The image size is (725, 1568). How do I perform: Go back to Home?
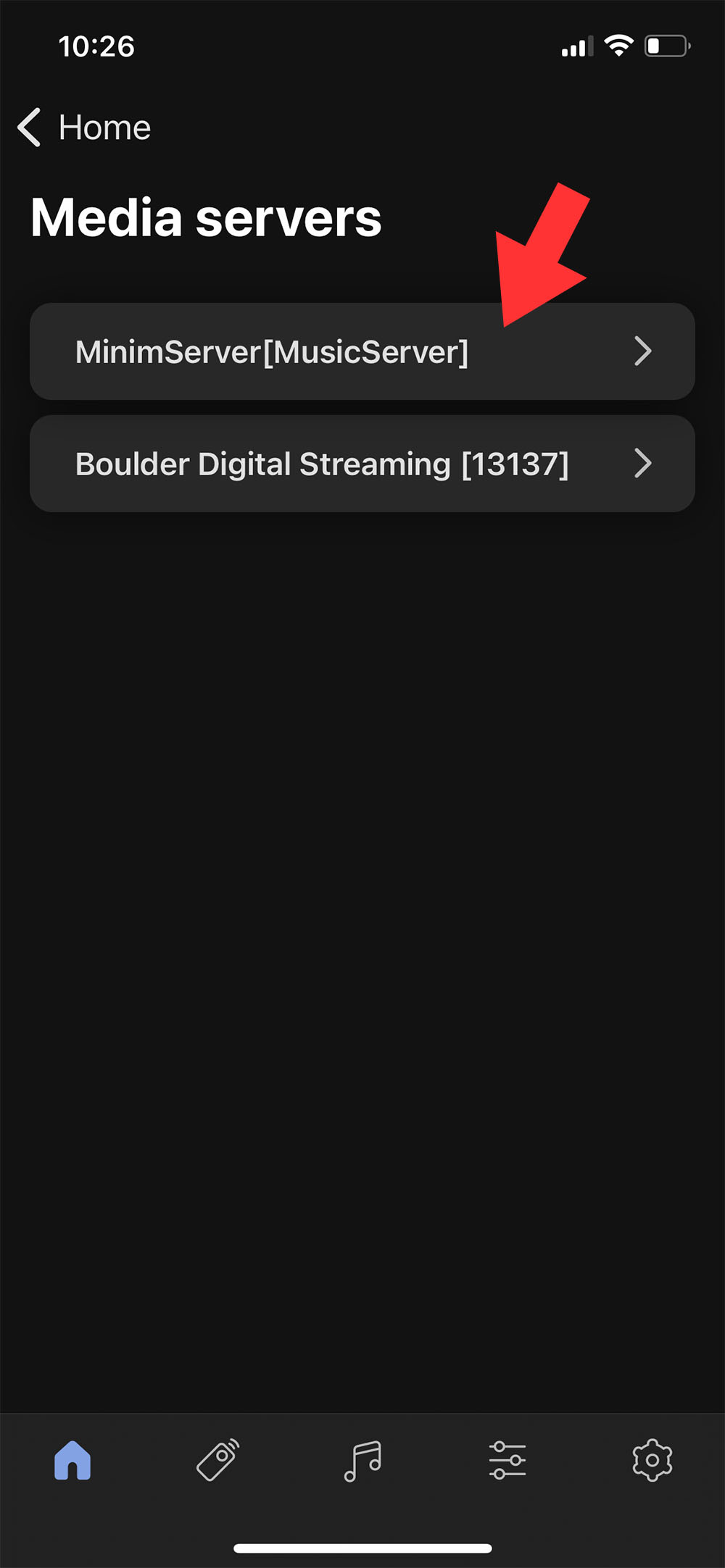pyautogui.click(x=84, y=128)
